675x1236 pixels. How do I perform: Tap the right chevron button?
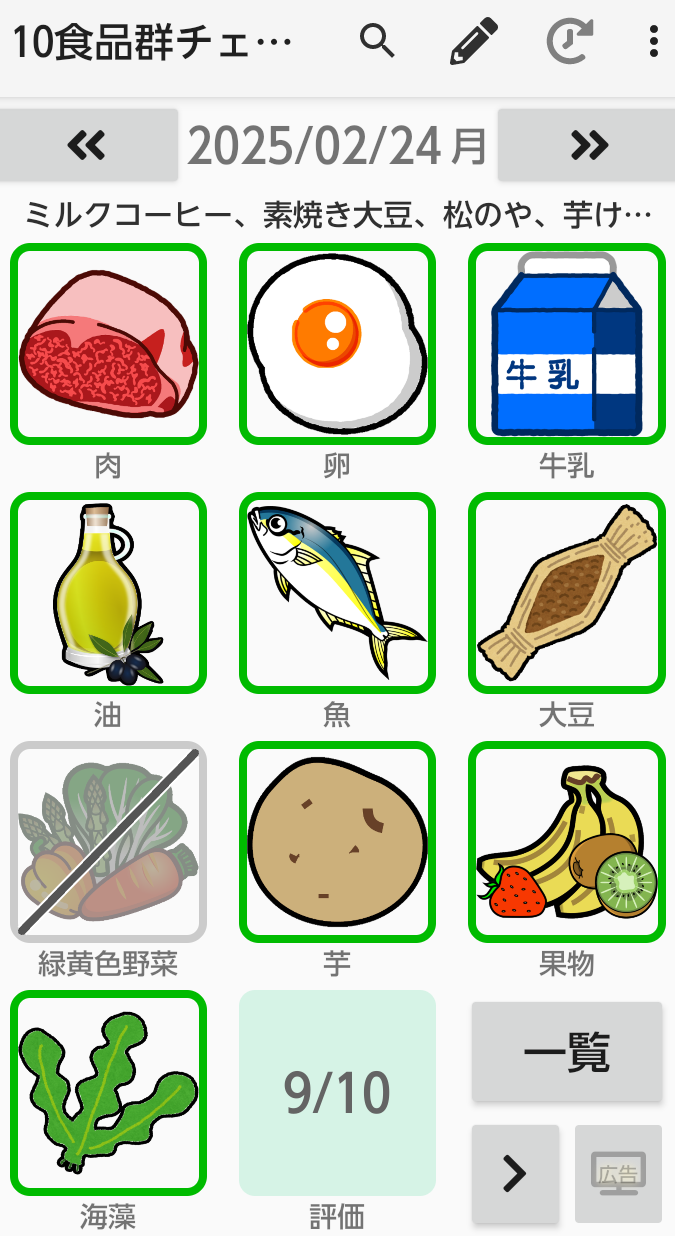click(515, 1173)
